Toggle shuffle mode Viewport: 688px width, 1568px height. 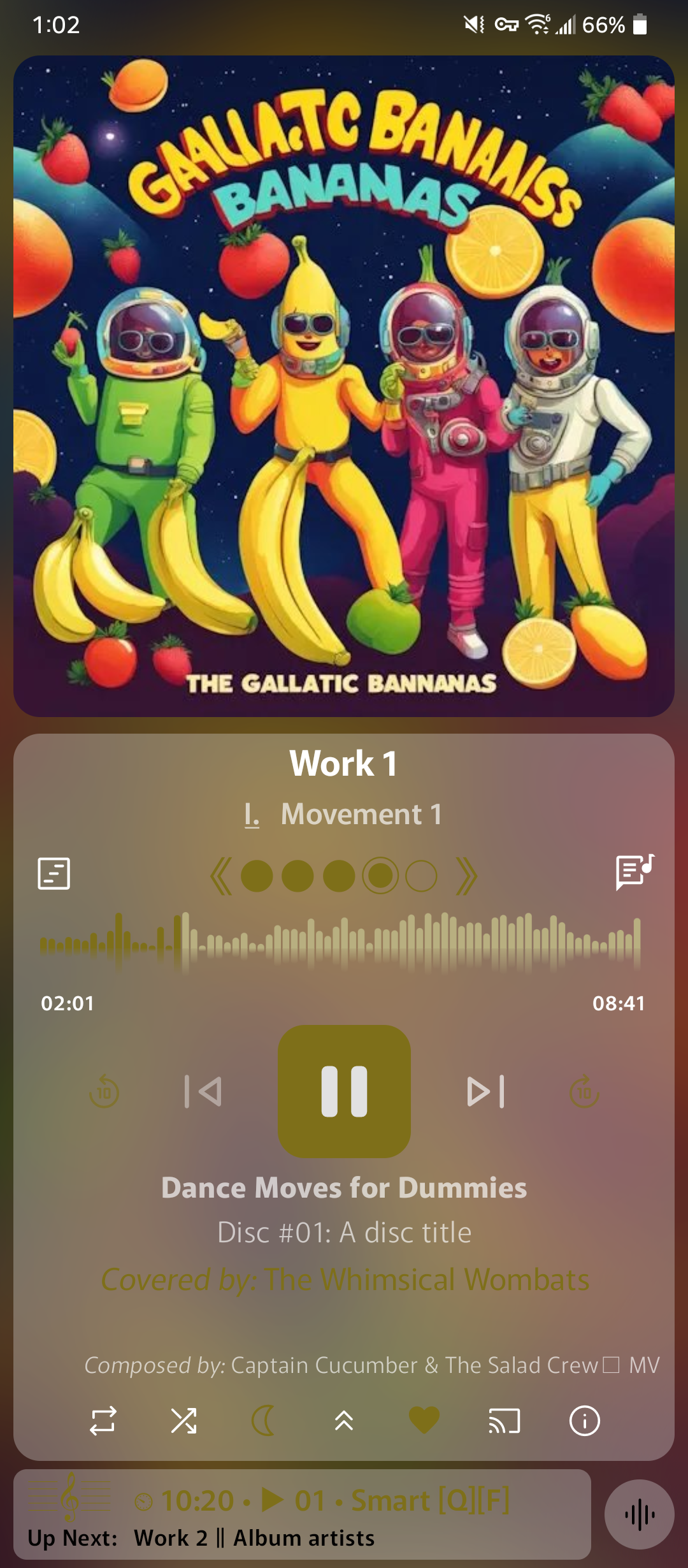(x=184, y=1421)
